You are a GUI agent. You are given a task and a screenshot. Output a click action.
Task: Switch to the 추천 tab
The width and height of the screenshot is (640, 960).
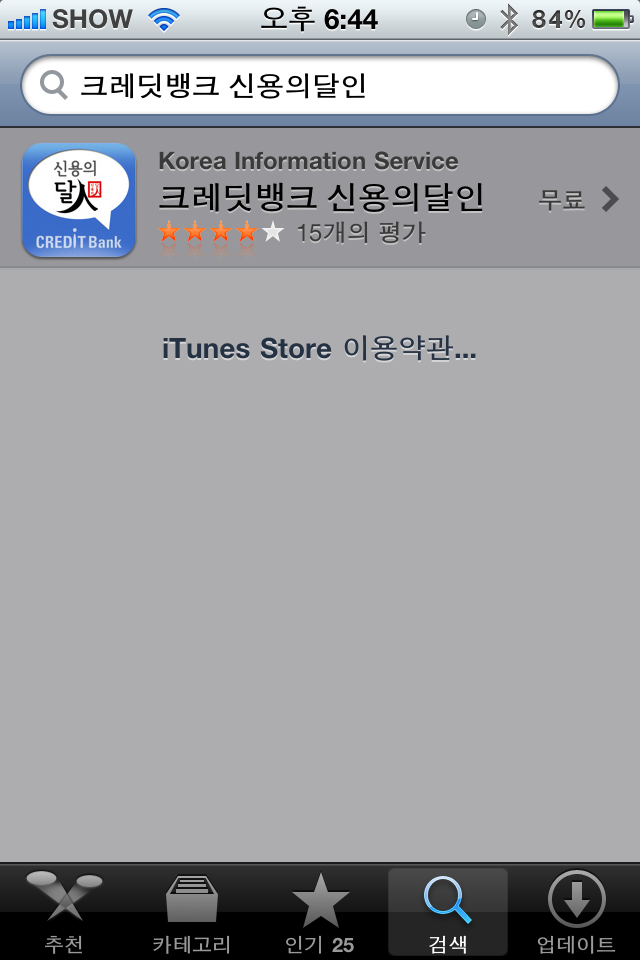point(64,912)
